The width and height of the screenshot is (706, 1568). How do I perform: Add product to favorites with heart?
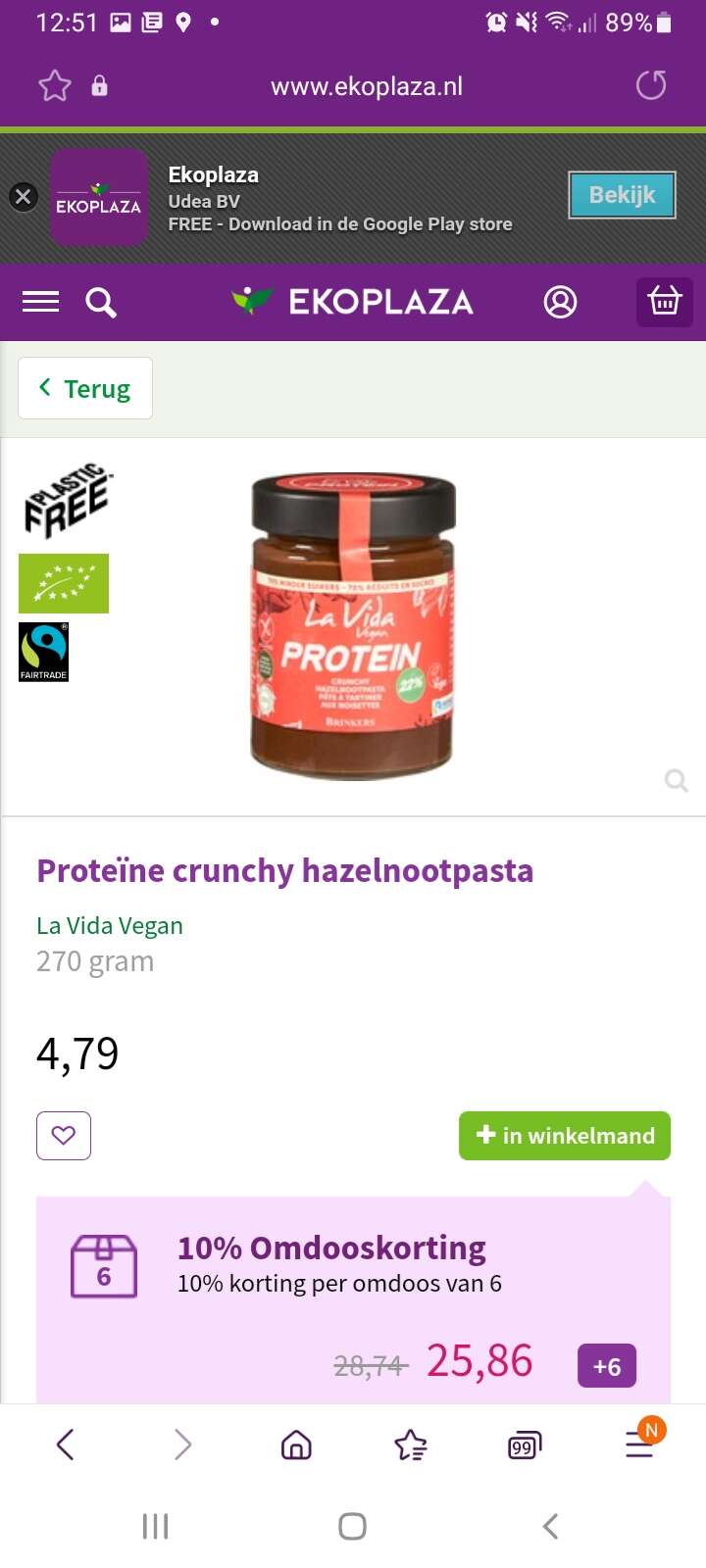[64, 1136]
